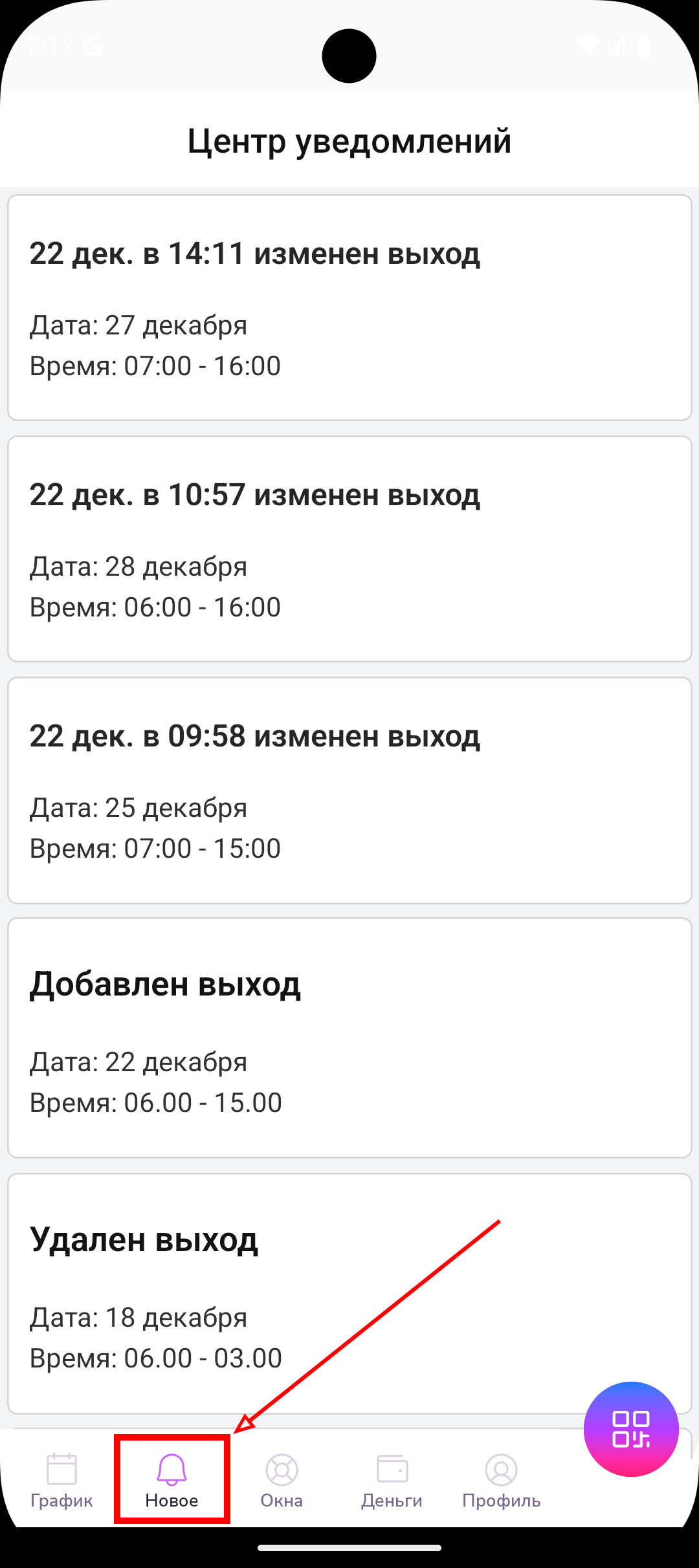View the Добавлен выход notification card
The width and height of the screenshot is (699, 1568).
click(x=349, y=1038)
